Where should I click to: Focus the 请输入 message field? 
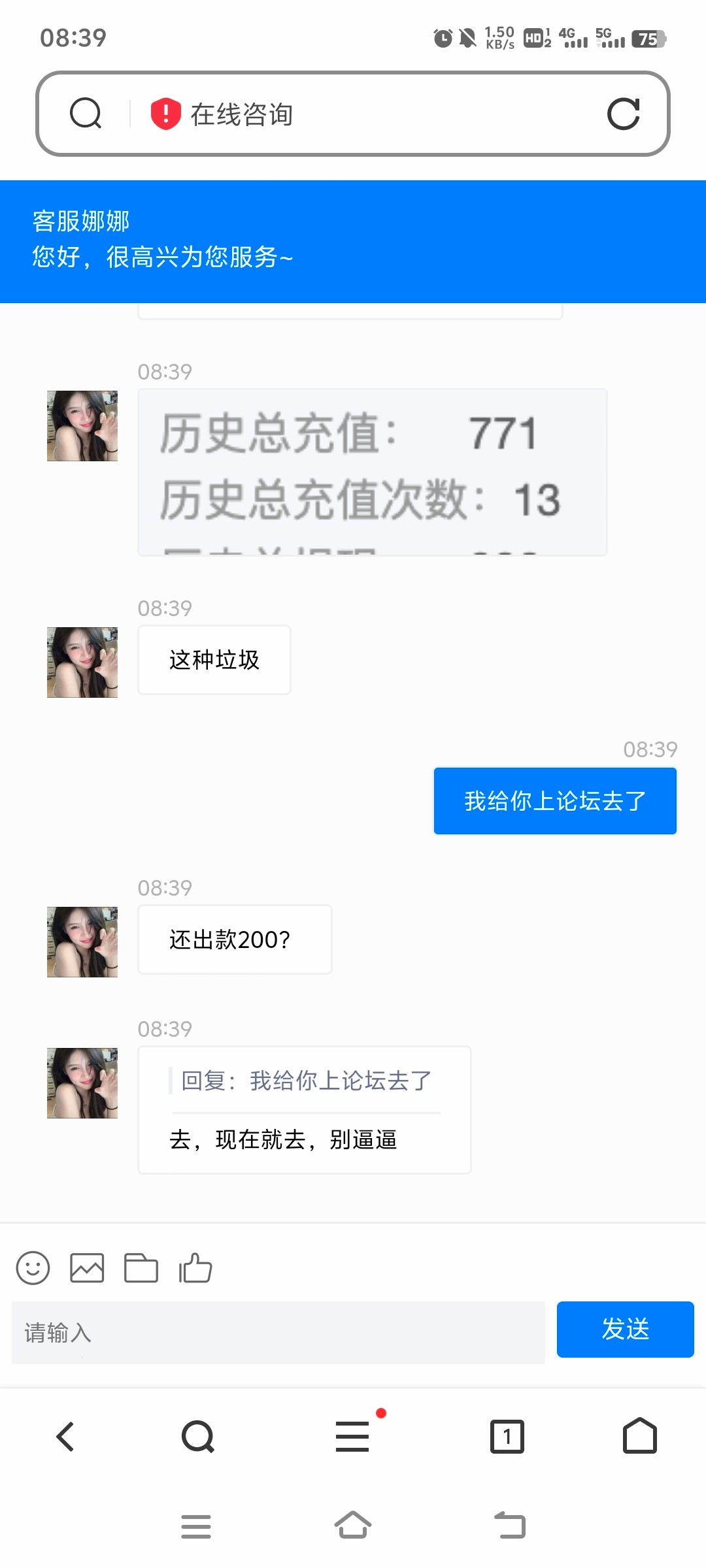tap(278, 1332)
